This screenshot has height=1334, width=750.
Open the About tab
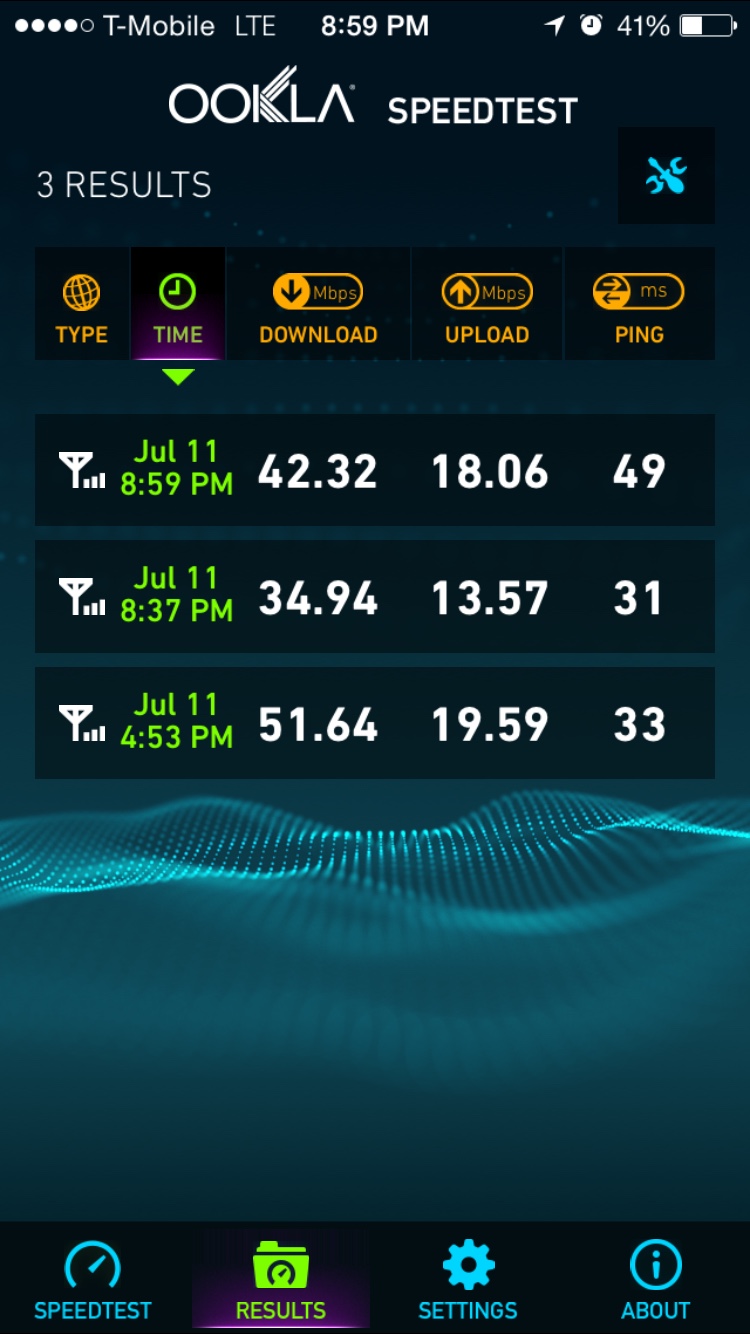point(656,1280)
